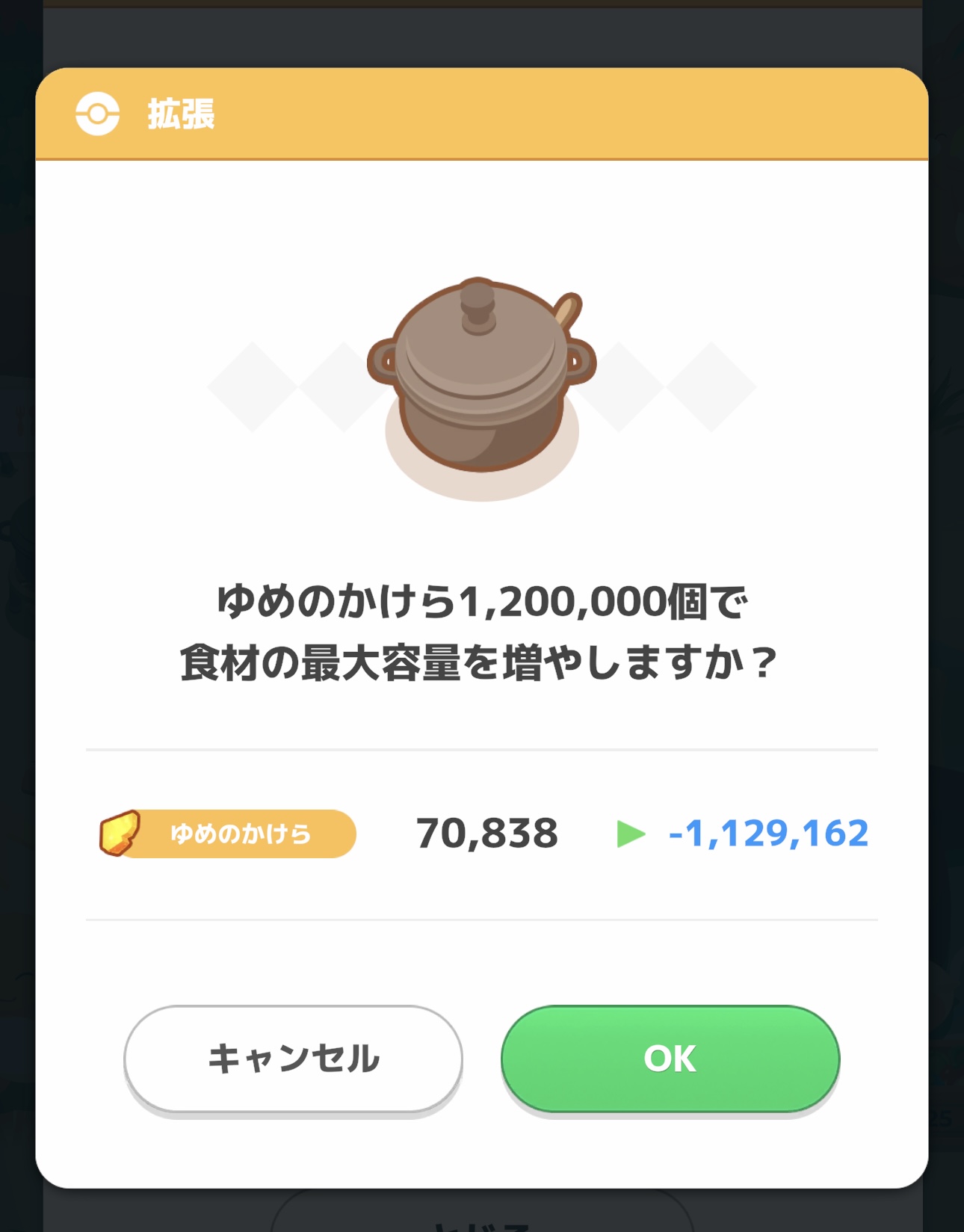This screenshot has width=964, height=1232.
Task: Confirm the pot expansion with OK
Action: (670, 1059)
